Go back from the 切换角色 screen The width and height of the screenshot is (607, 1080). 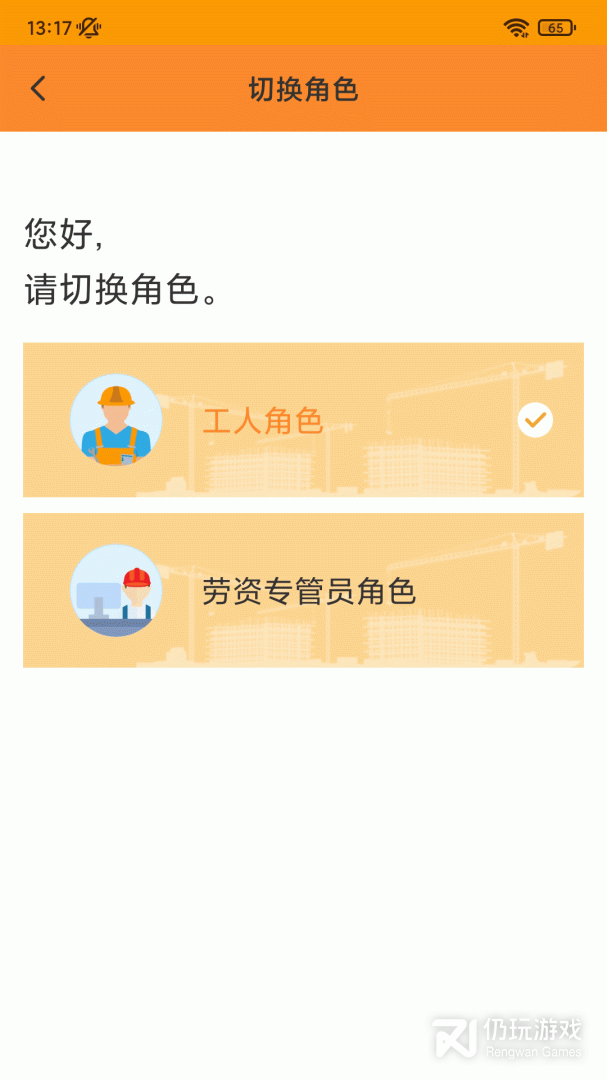pyautogui.click(x=38, y=89)
